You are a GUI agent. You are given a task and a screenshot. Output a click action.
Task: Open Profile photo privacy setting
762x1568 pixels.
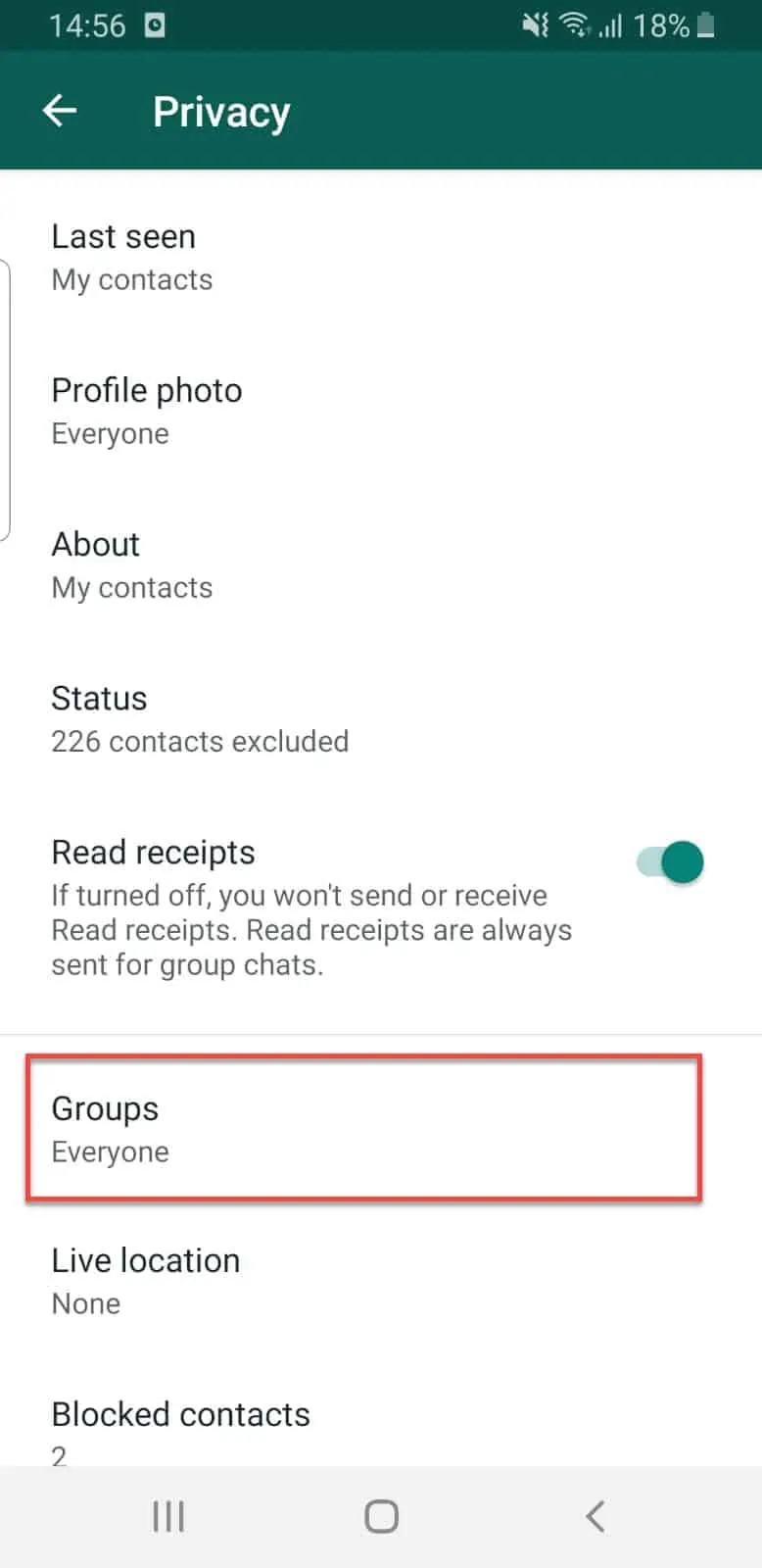[x=381, y=412]
